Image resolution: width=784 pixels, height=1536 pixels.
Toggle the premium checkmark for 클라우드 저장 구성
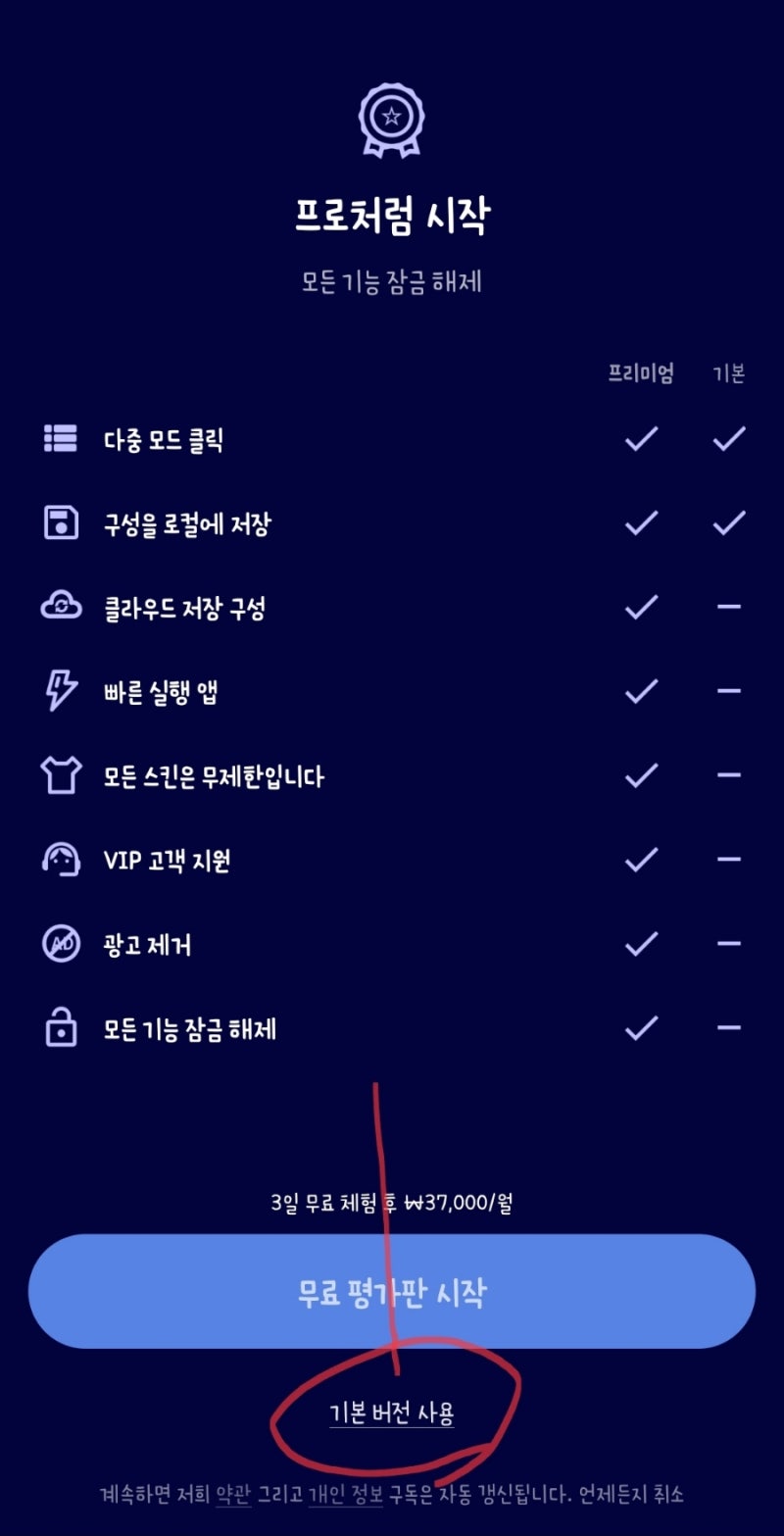point(640,606)
